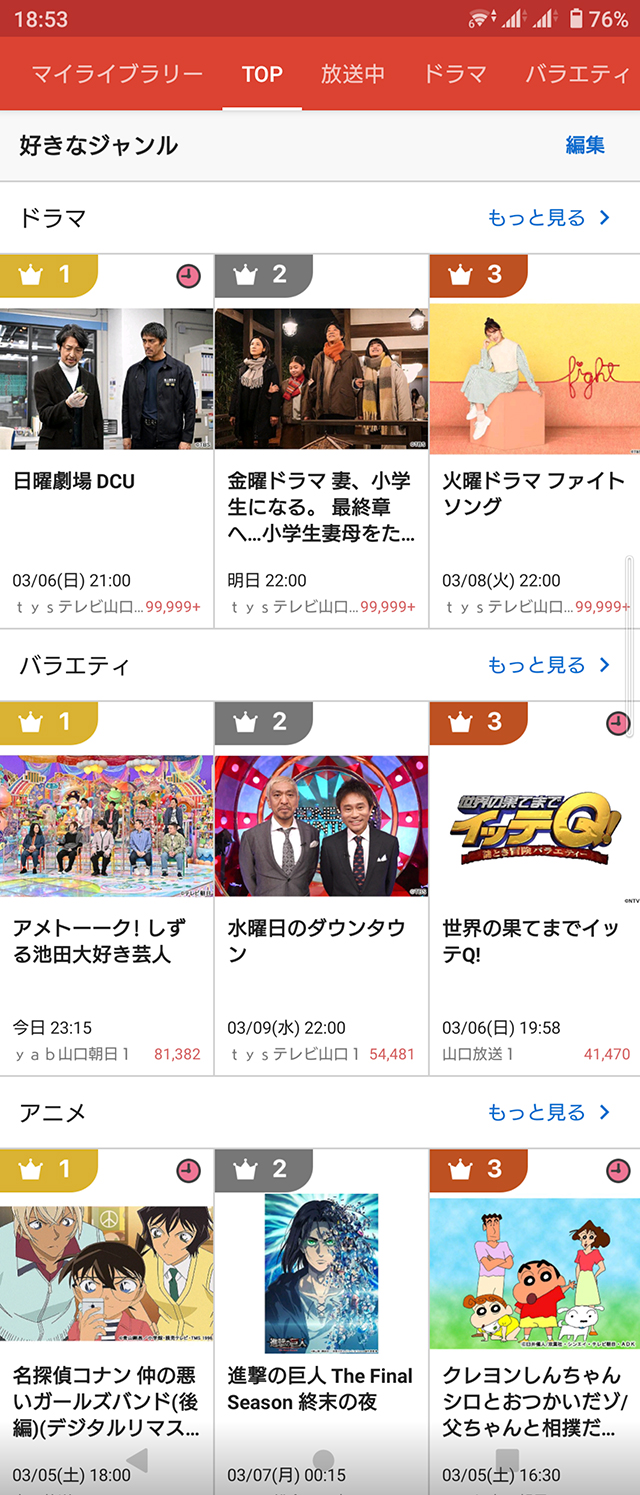Screen dimensions: 640x1495
Task: Show more in the バラエティ section
Action: tap(548, 665)
